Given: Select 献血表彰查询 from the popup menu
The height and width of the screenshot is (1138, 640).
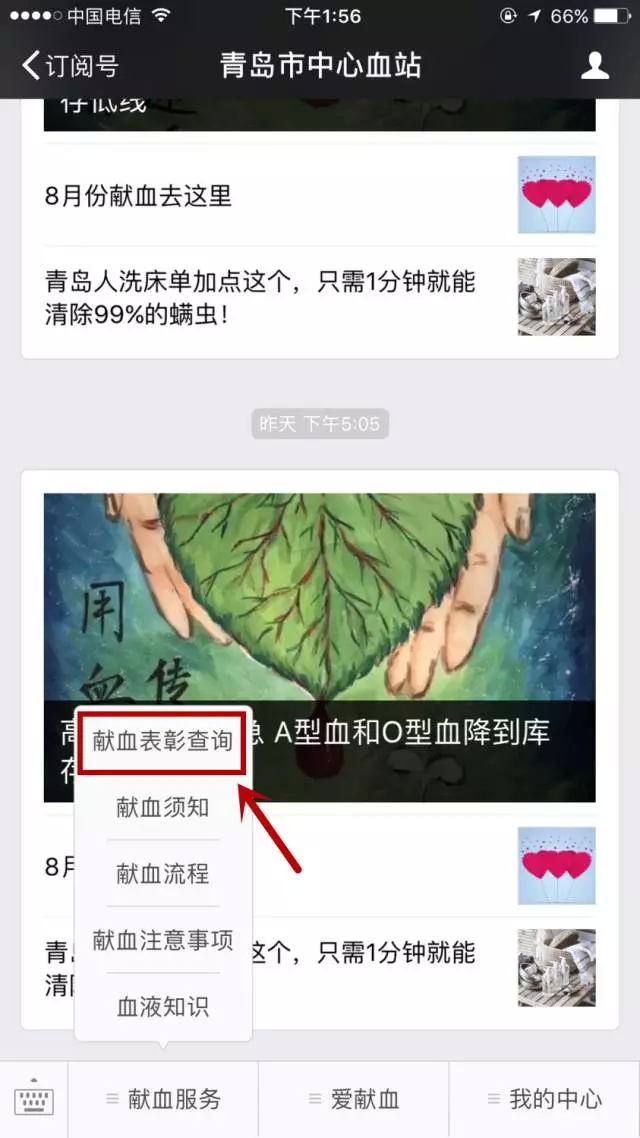Looking at the screenshot, I should tap(163, 741).
